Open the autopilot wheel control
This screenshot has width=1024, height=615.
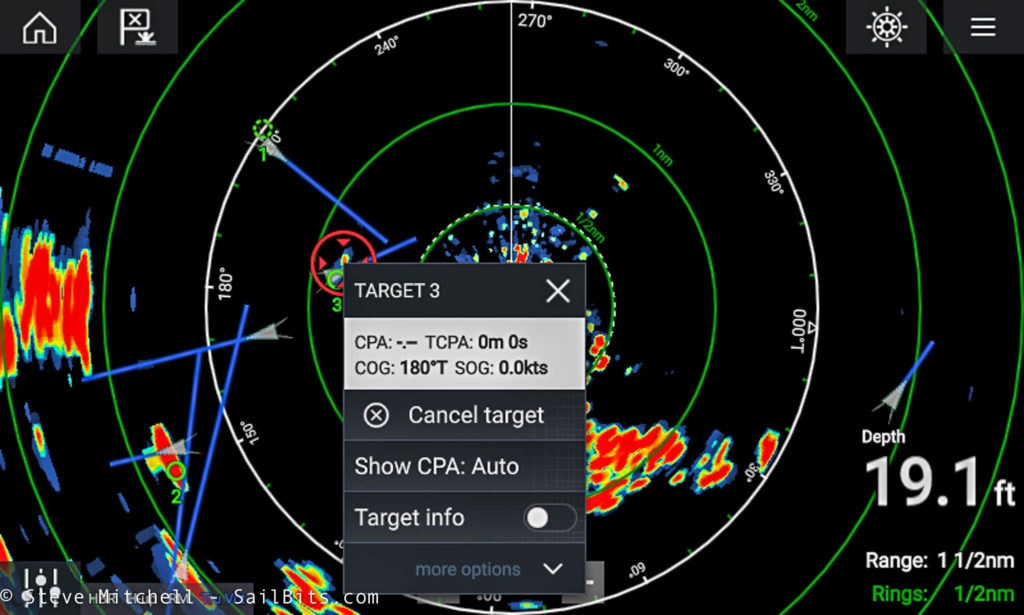point(886,27)
